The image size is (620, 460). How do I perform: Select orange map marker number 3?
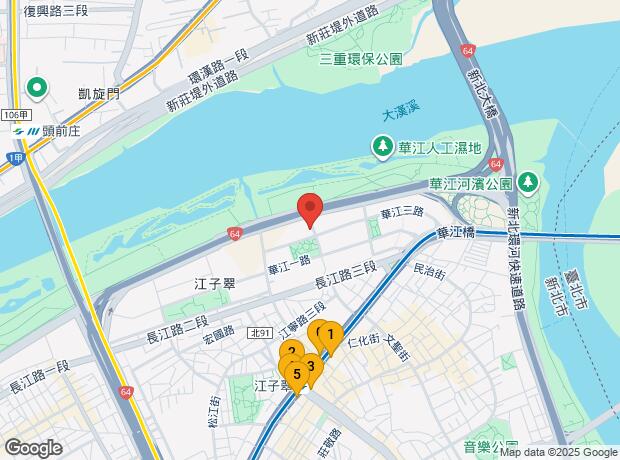(x=311, y=366)
